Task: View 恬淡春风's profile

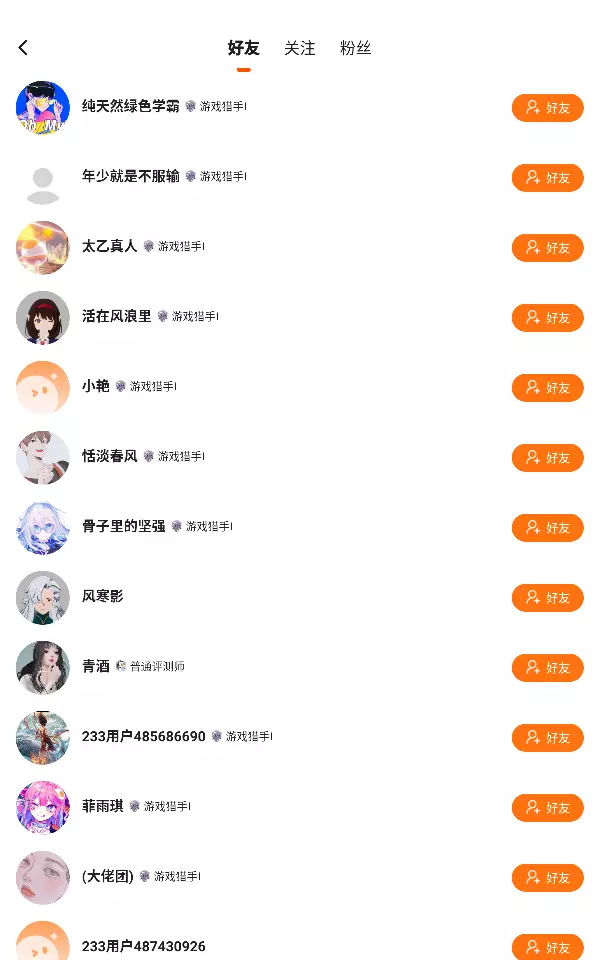Action: pyautogui.click(x=110, y=456)
